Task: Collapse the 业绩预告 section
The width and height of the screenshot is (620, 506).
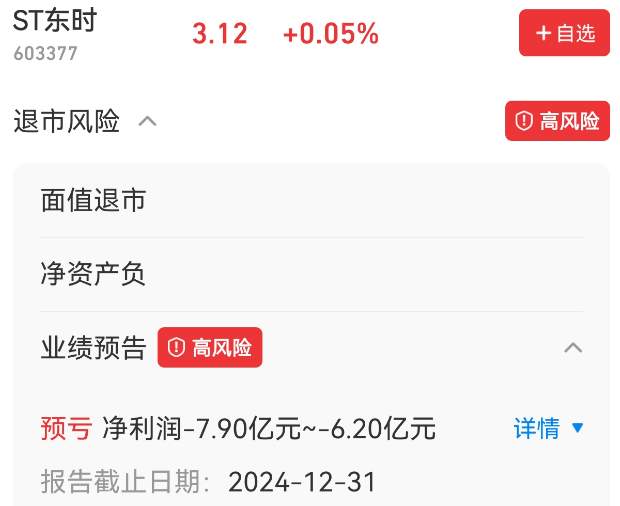Action: point(573,348)
